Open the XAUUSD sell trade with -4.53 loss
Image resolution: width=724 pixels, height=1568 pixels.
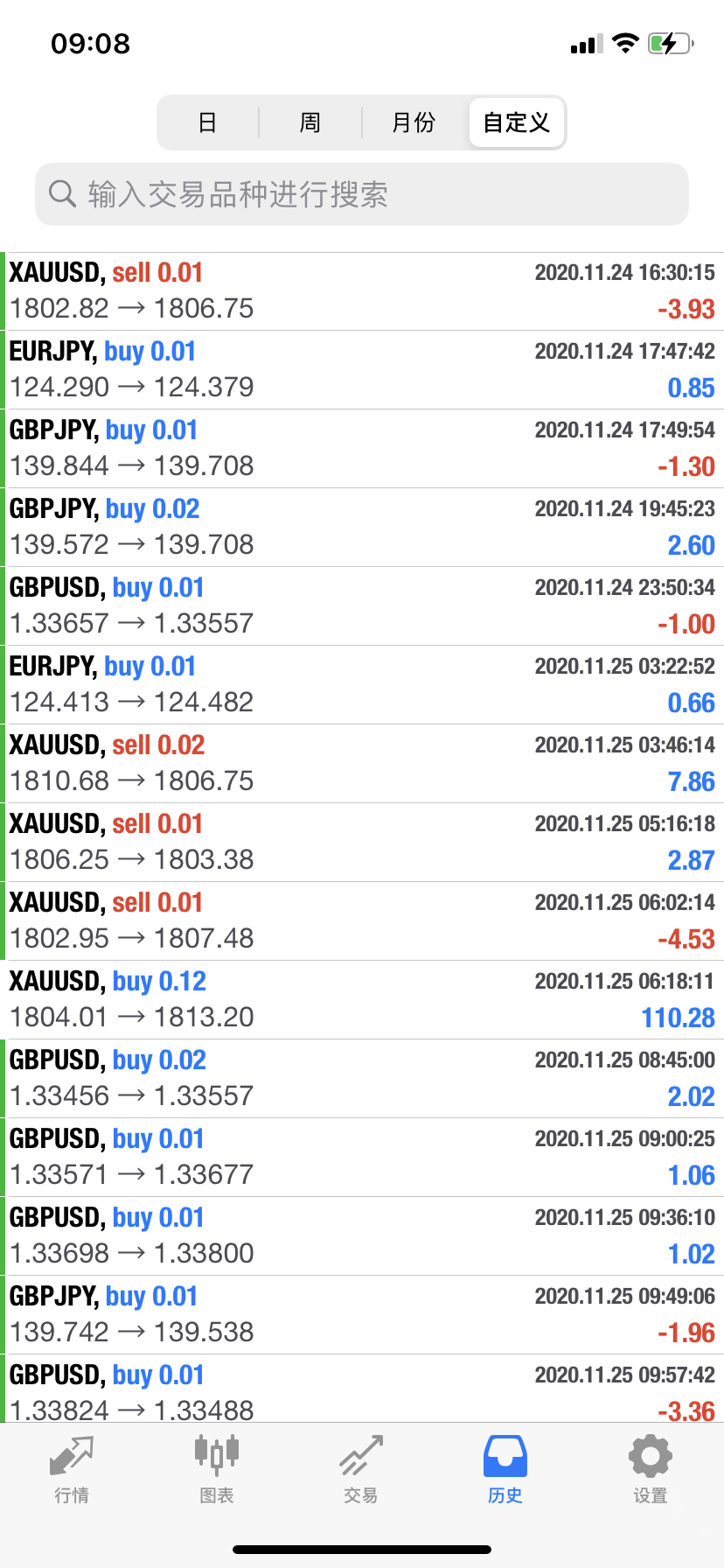[362, 921]
